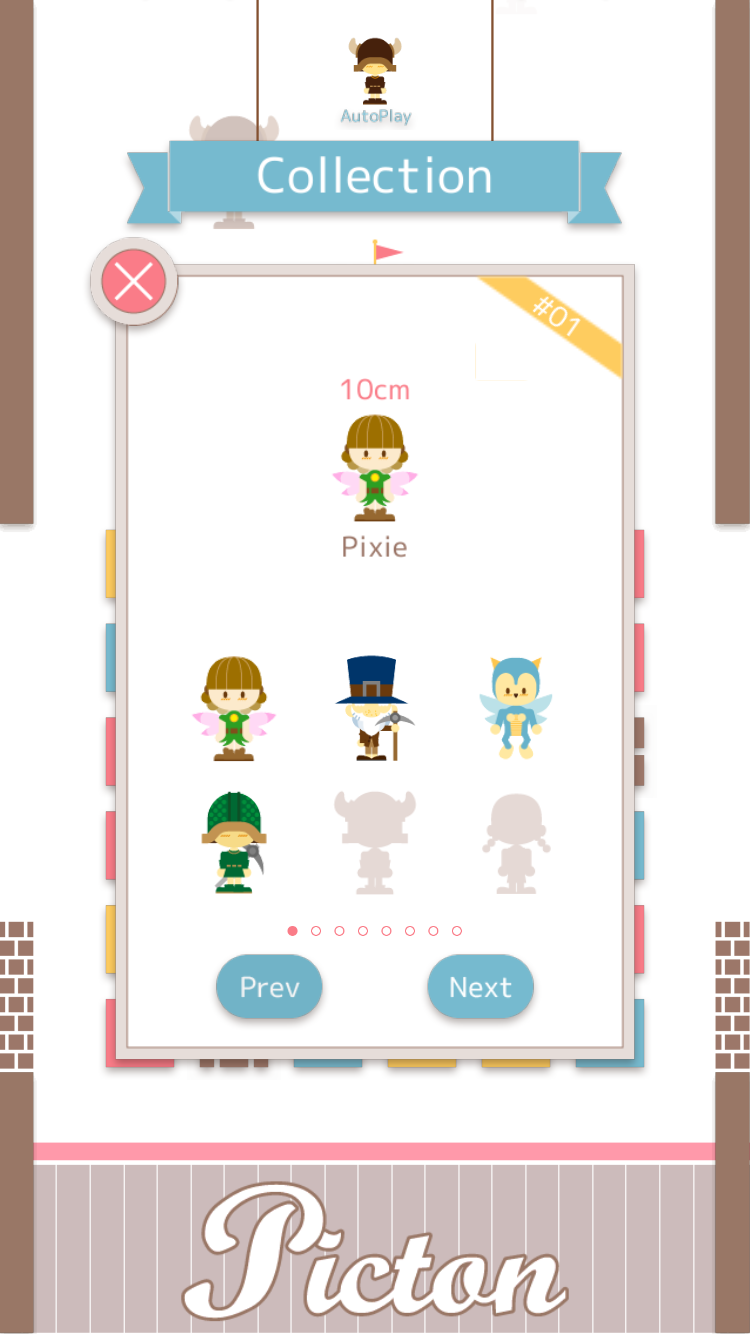Go to the Next collection page
The height and width of the screenshot is (1334, 750).
(x=480, y=987)
